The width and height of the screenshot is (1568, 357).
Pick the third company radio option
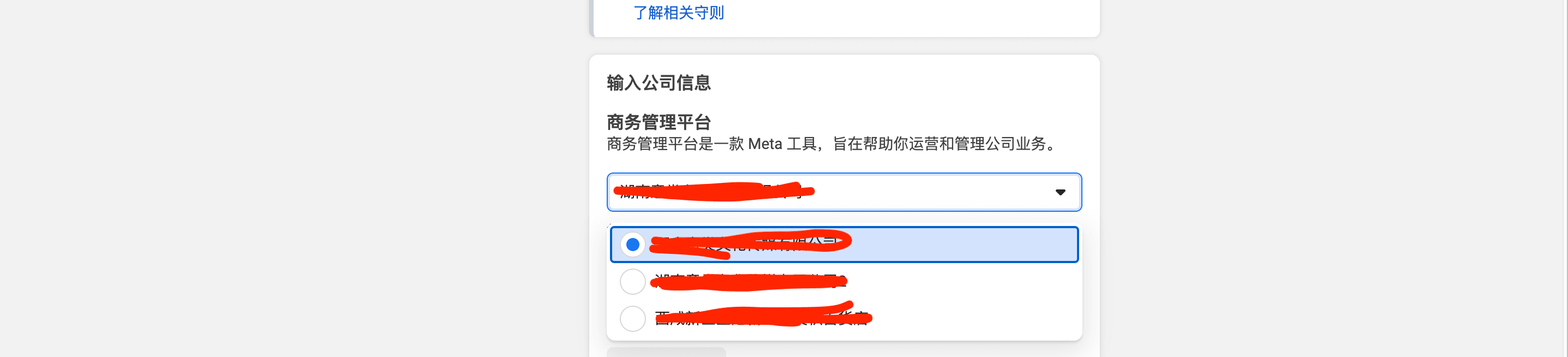coord(633,318)
